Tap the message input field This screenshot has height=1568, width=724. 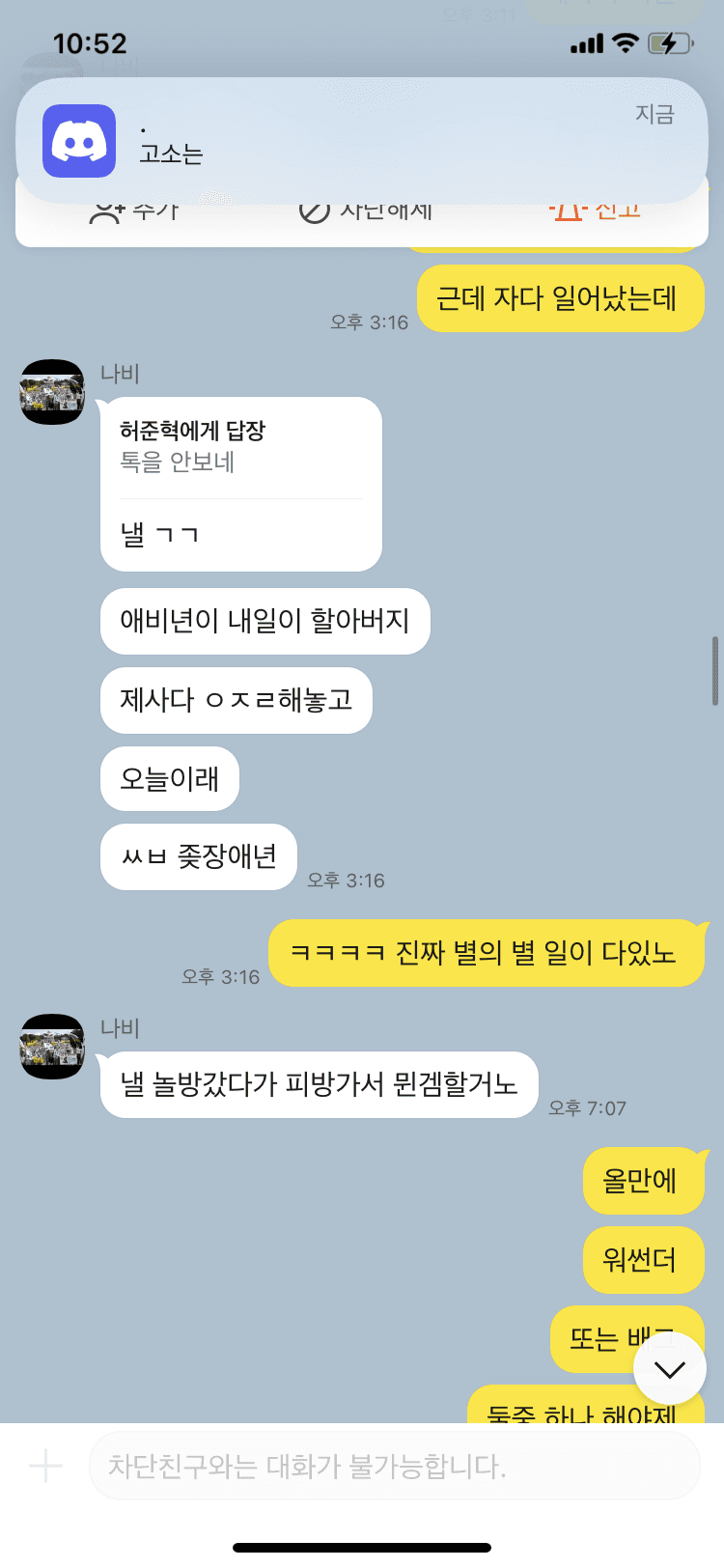tap(394, 1466)
